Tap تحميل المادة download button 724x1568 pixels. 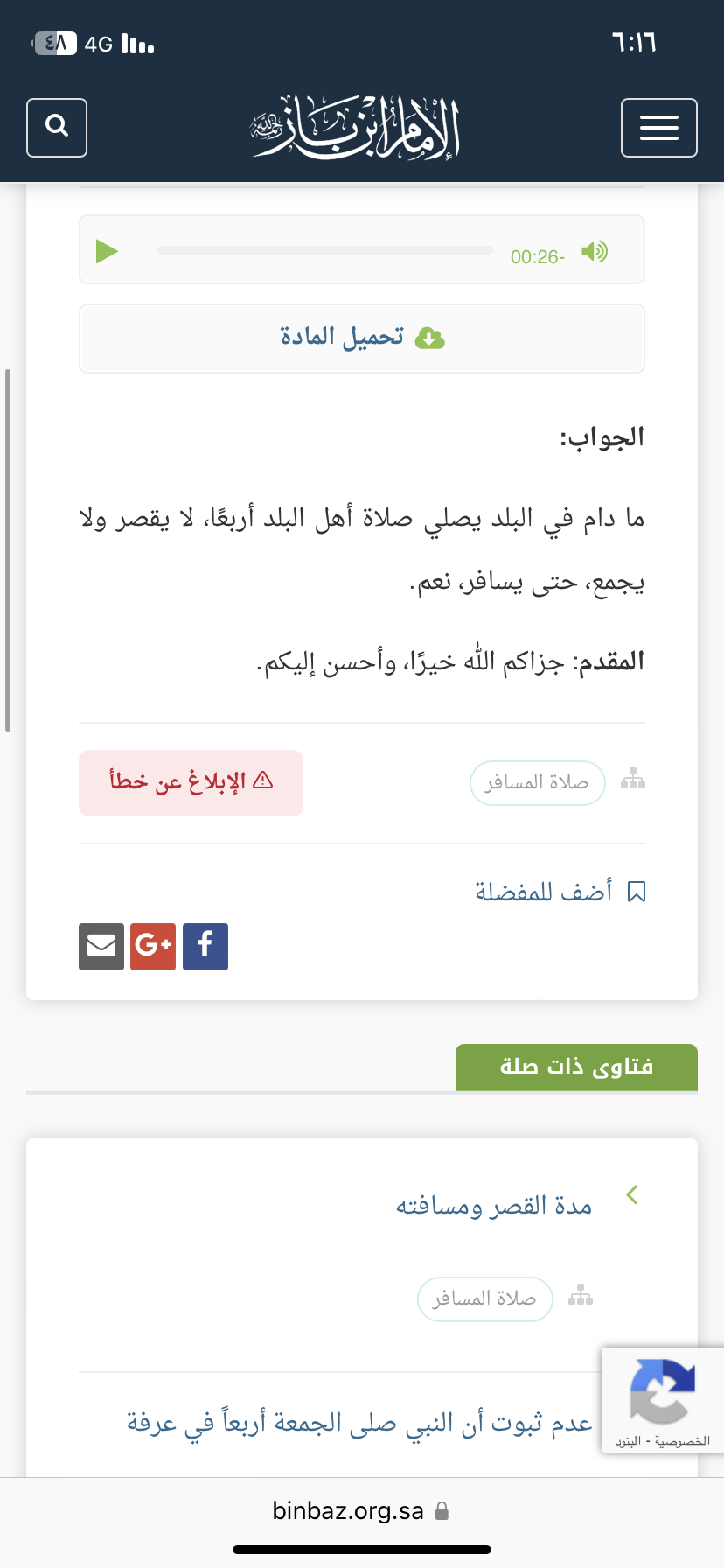pos(362,338)
